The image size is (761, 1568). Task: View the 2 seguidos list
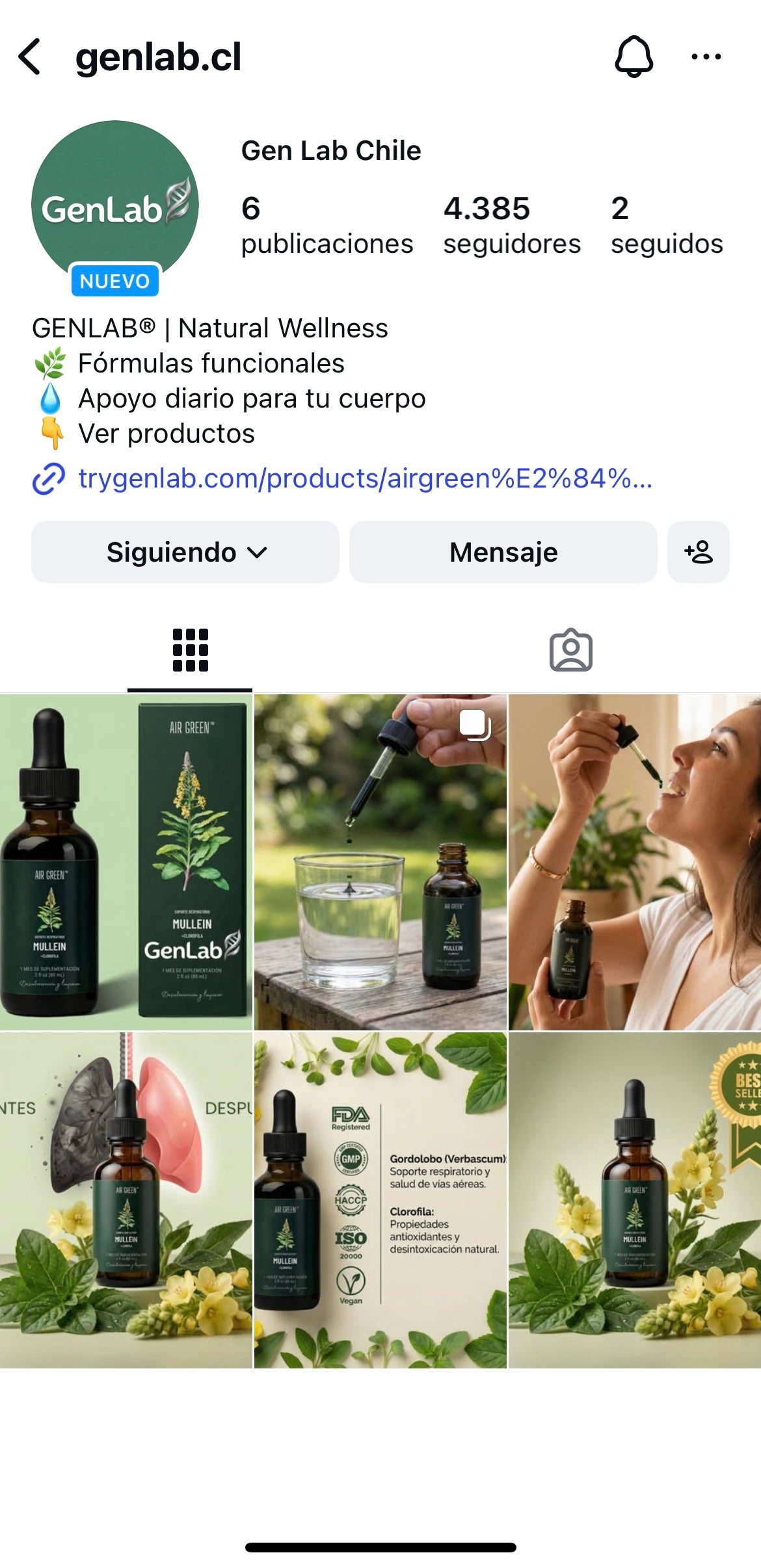(666, 225)
